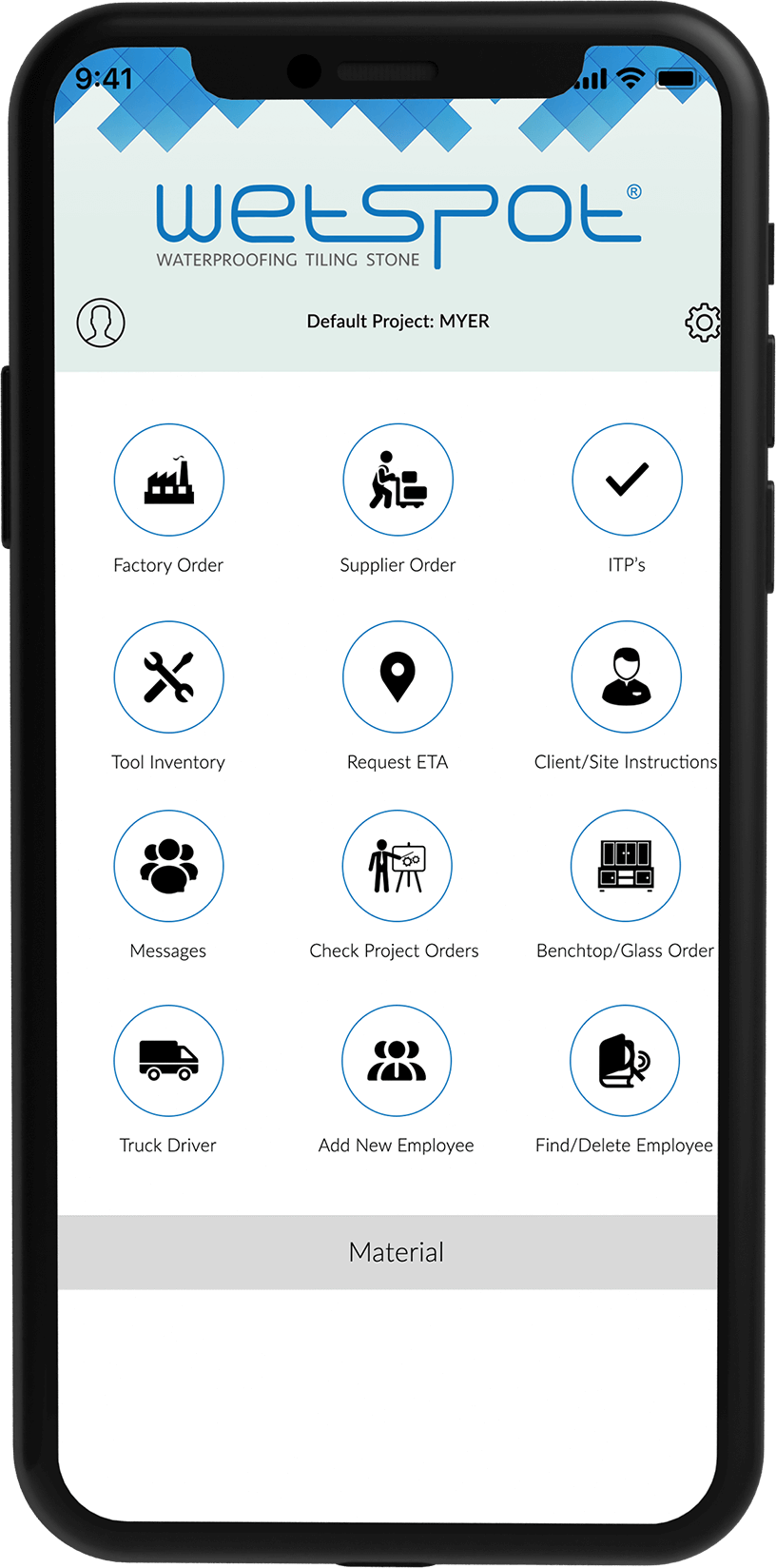Image resolution: width=776 pixels, height=1568 pixels.
Task: Tap the Material bar
Action: [396, 1252]
